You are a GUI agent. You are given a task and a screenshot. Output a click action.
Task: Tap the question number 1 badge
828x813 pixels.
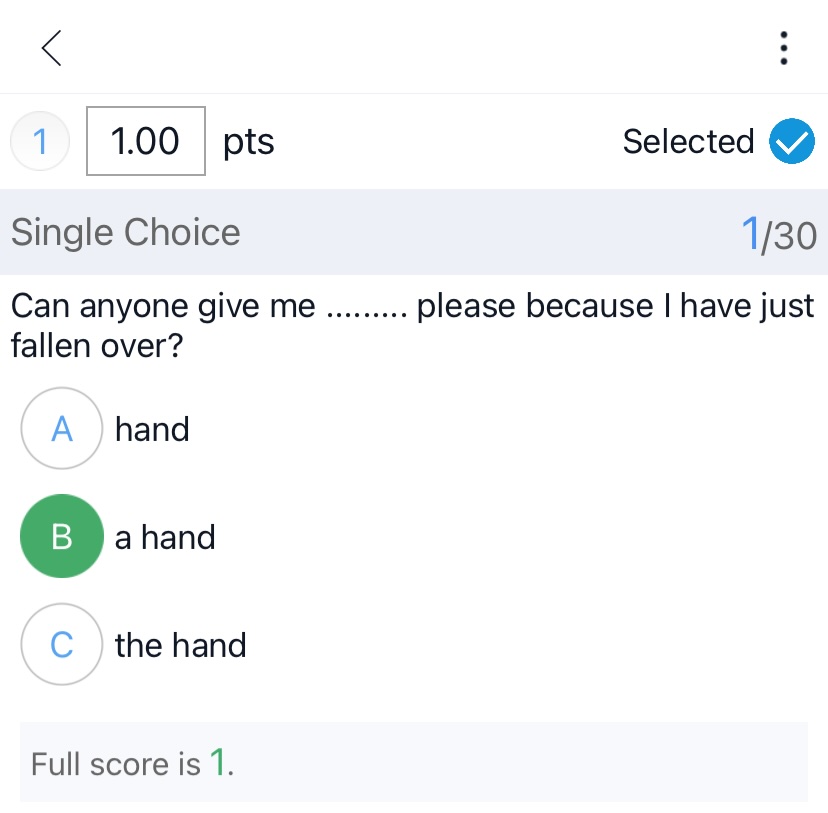click(40, 141)
